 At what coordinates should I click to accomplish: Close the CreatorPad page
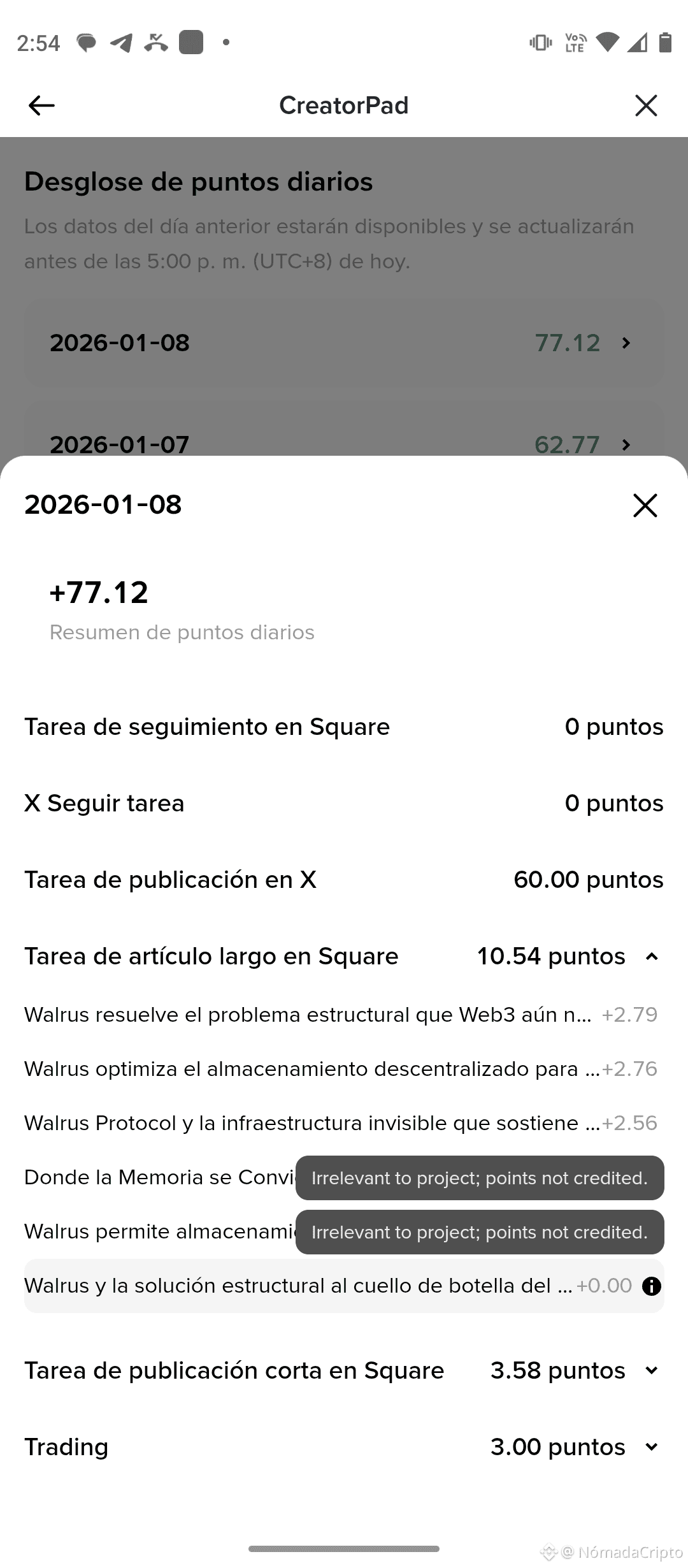pos(645,105)
